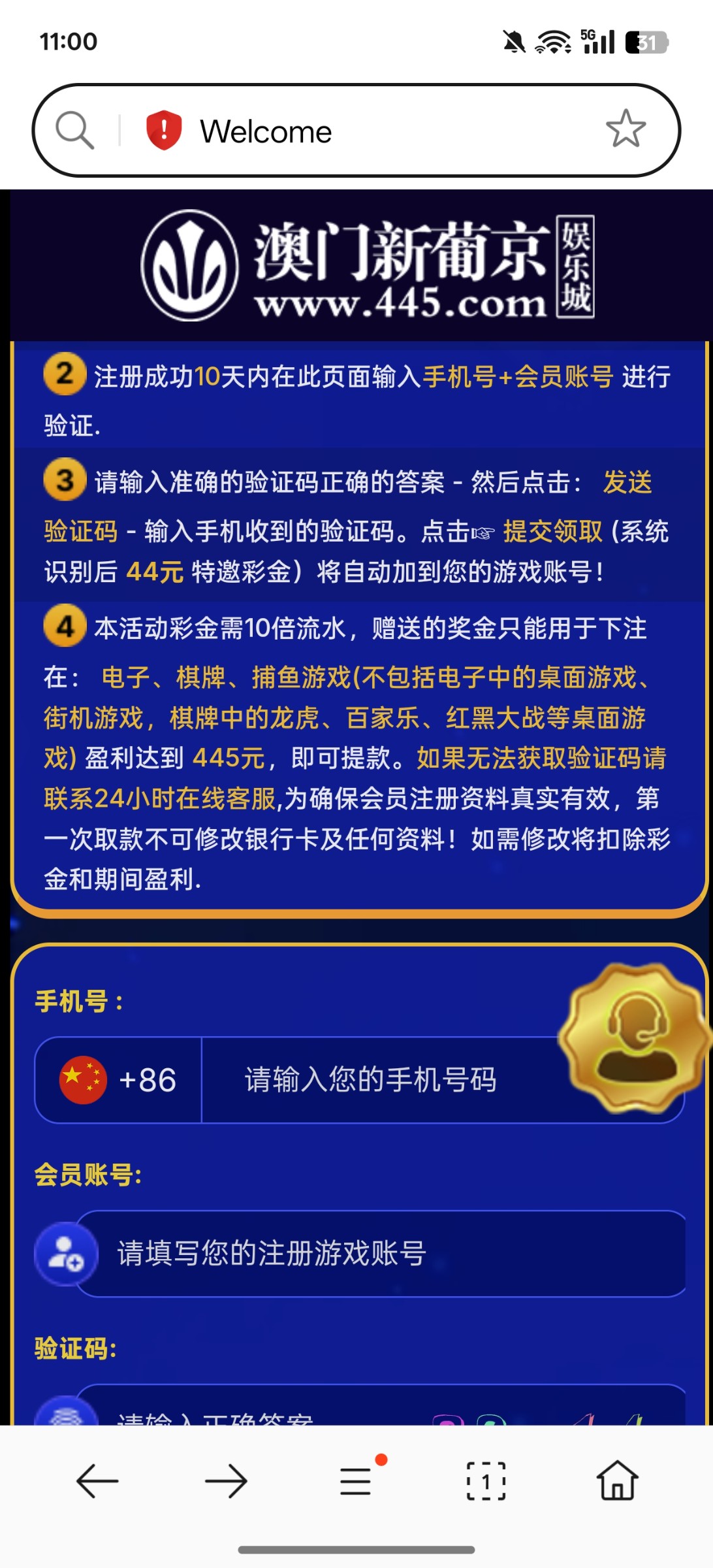713x1568 pixels.
Task: Select the +86 country code picker
Action: (x=119, y=1080)
